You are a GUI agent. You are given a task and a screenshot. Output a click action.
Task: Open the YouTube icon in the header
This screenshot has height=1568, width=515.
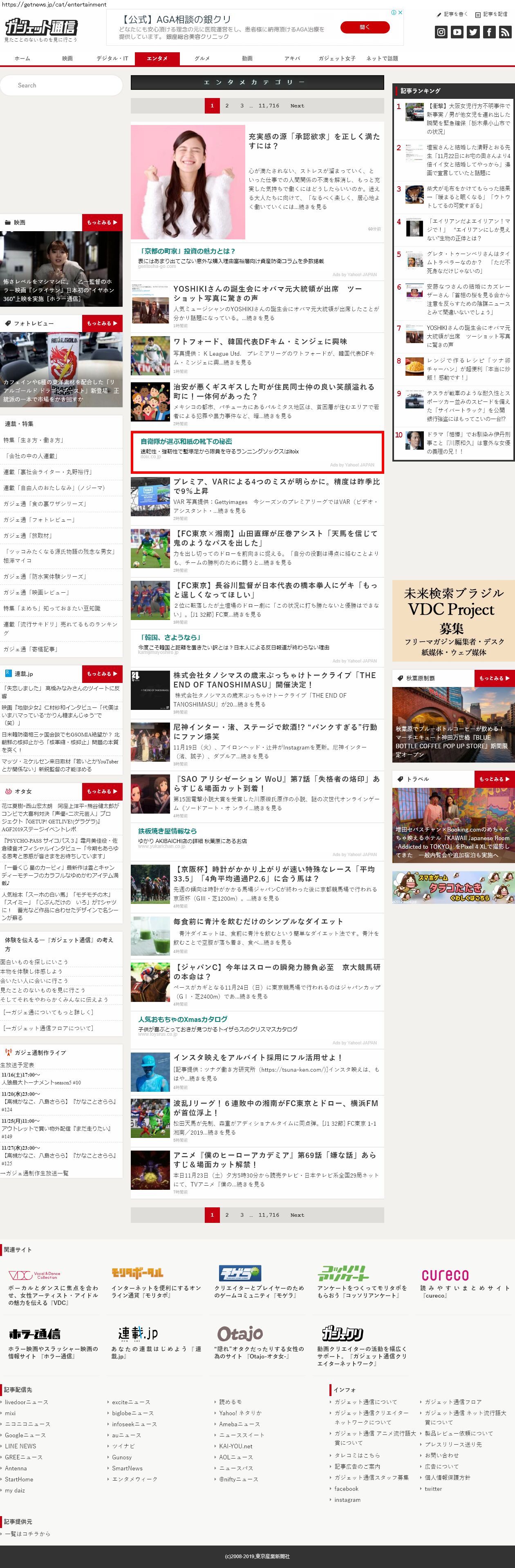coord(457,32)
